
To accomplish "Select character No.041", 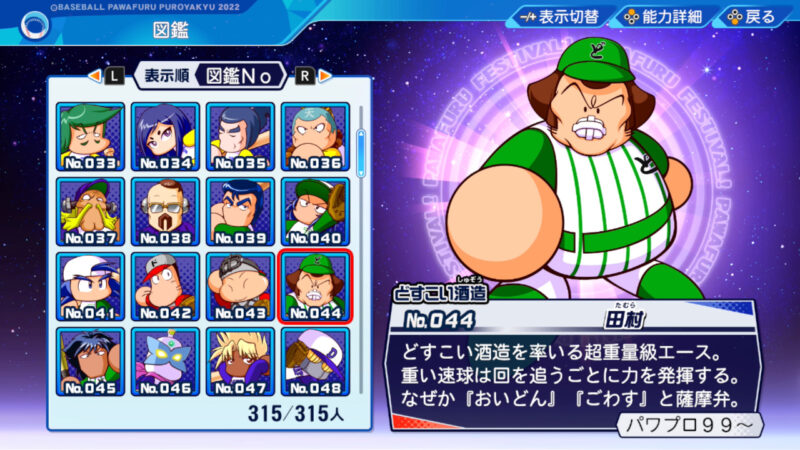I will (x=91, y=286).
